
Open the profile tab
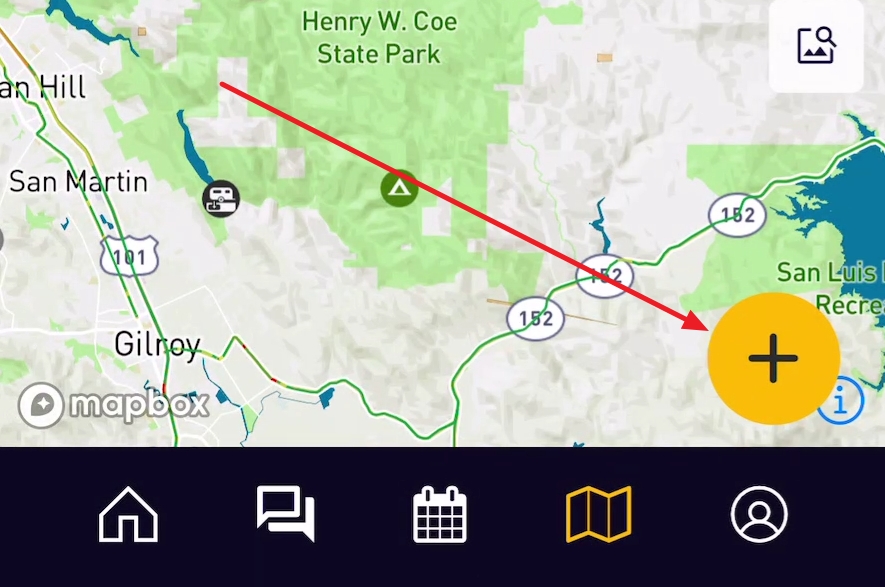pyautogui.click(x=759, y=515)
